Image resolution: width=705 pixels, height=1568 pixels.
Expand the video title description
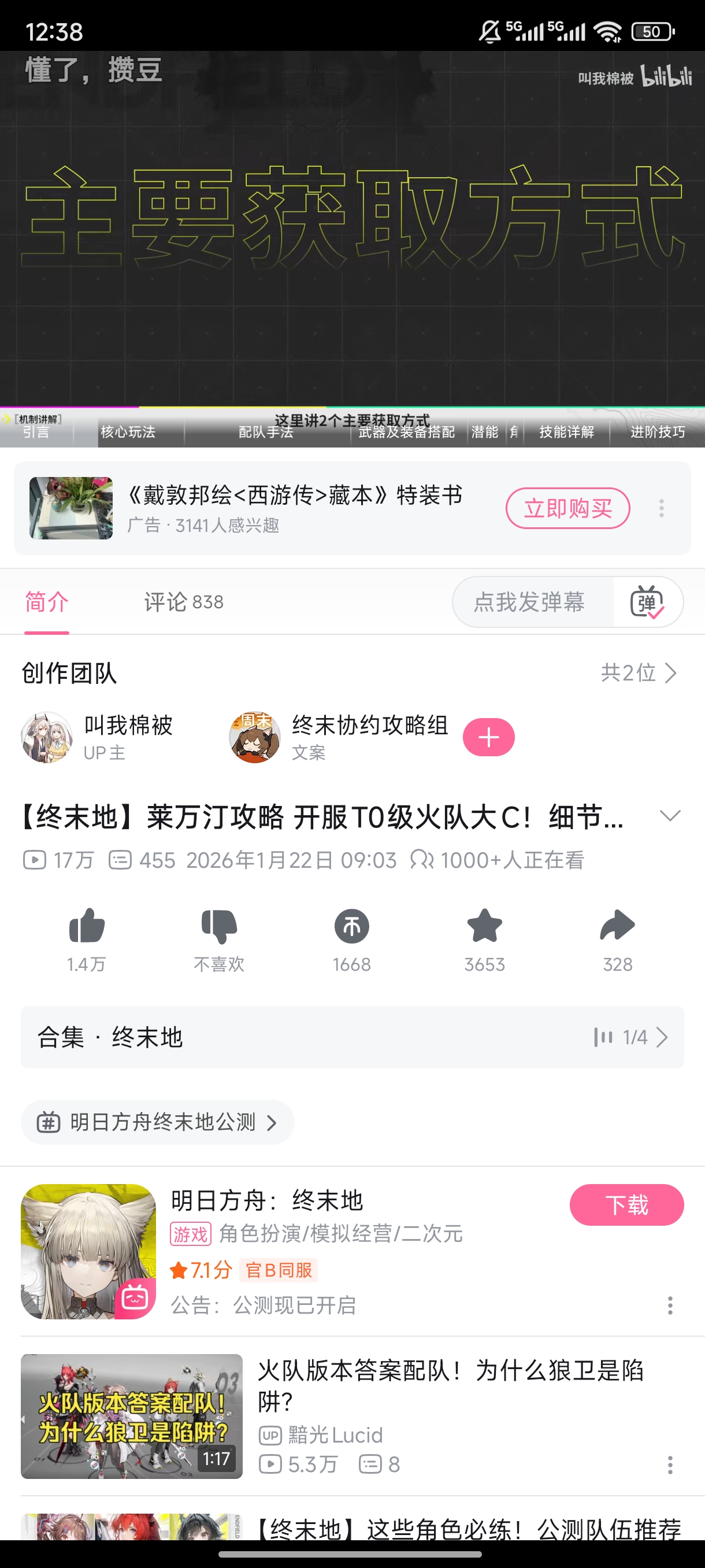(x=670, y=816)
